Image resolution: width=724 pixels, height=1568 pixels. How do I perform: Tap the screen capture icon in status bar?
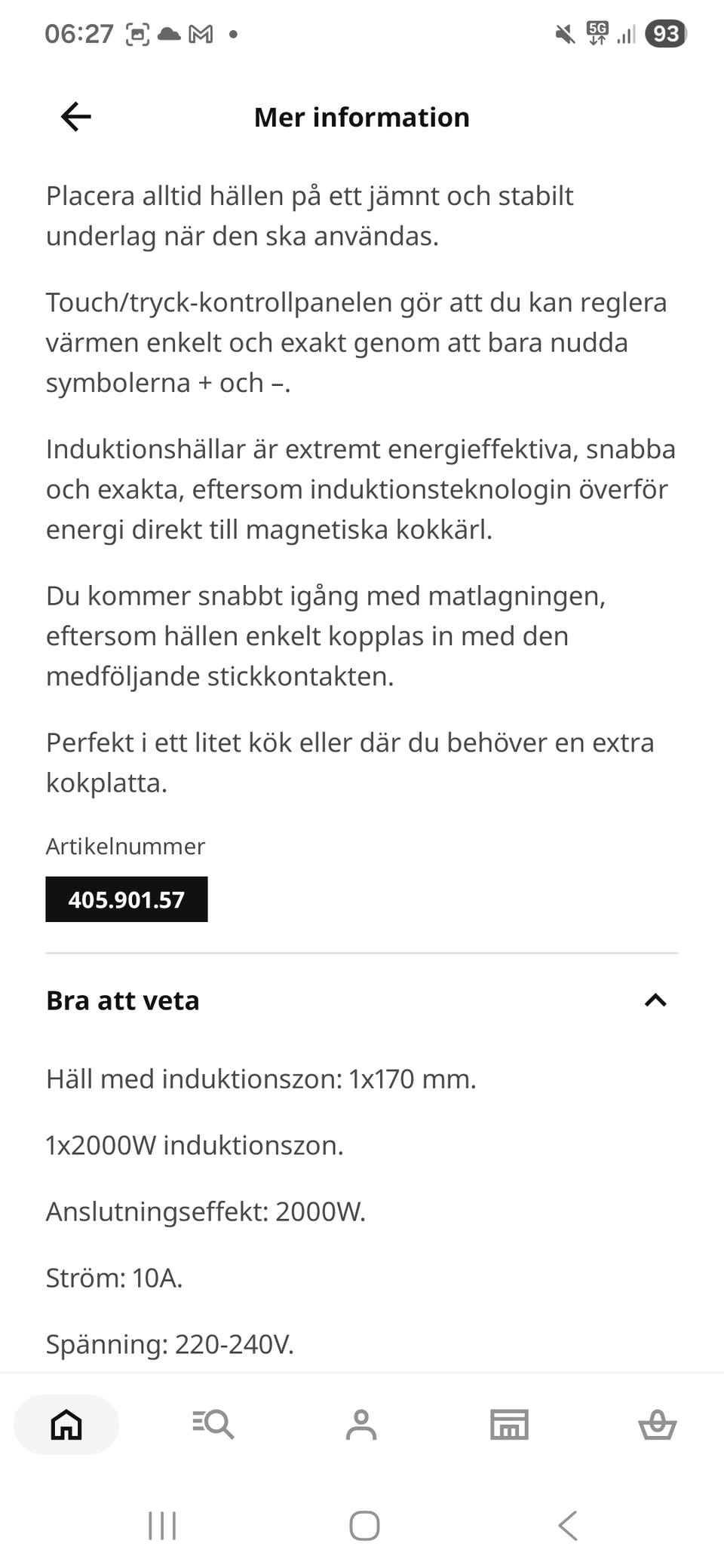click(x=138, y=33)
